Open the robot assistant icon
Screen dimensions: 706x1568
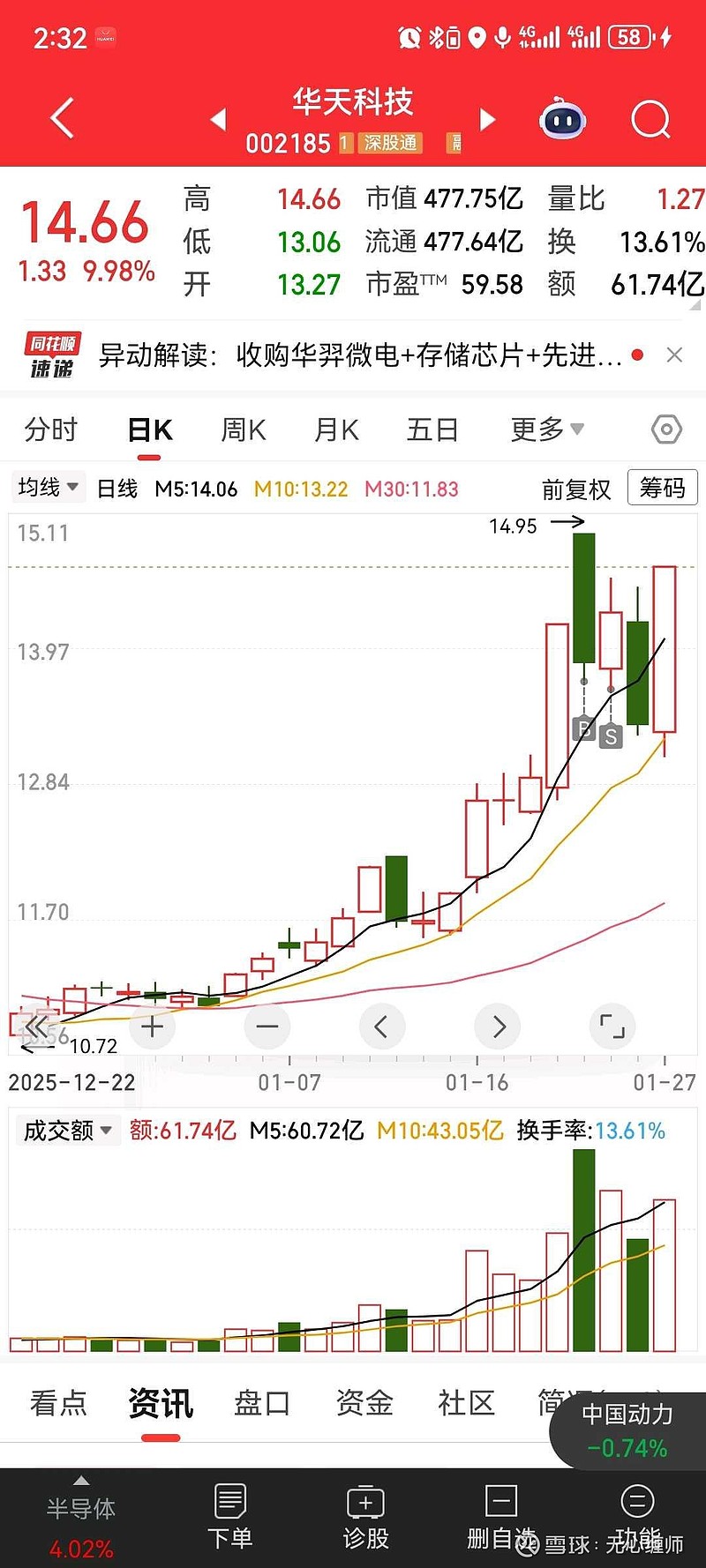pyautogui.click(x=563, y=118)
